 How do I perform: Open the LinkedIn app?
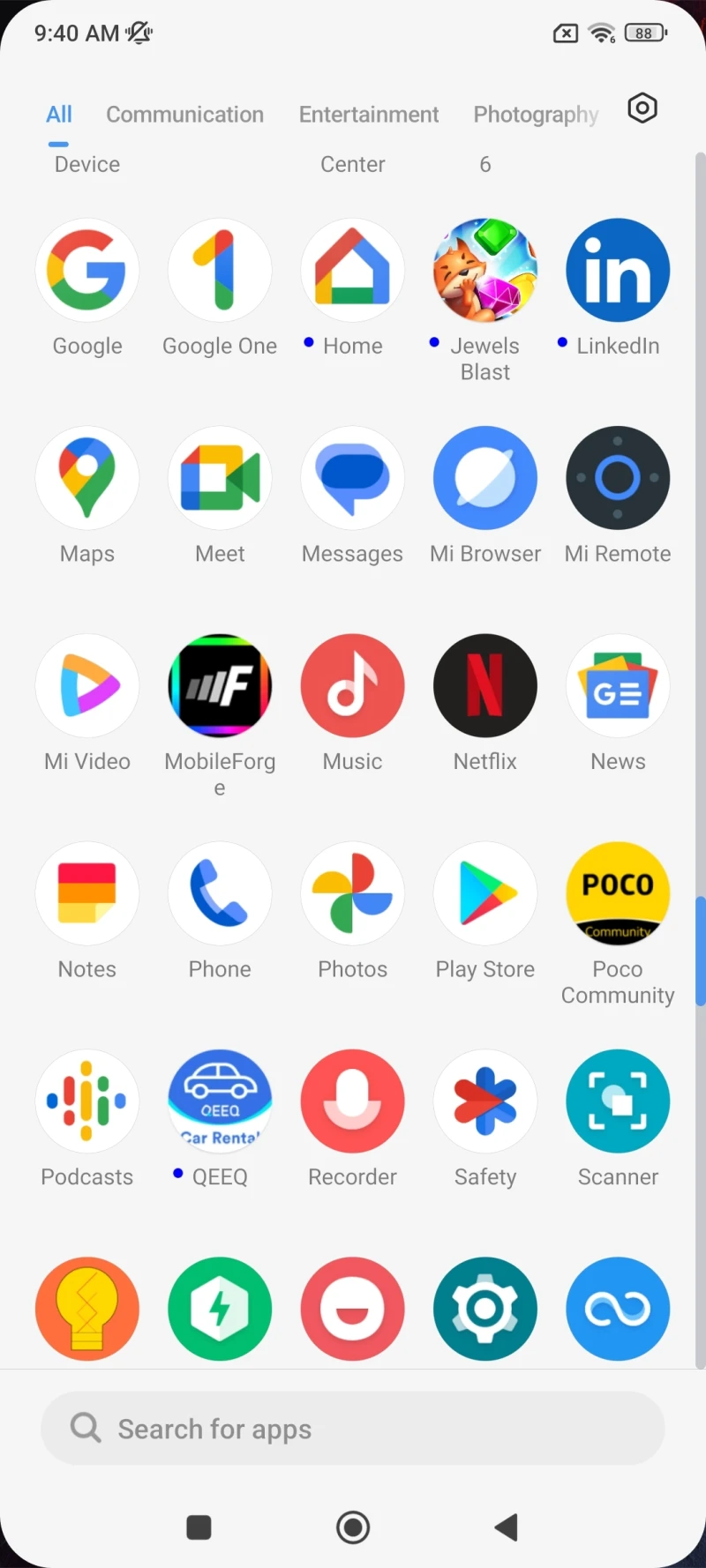point(618,270)
